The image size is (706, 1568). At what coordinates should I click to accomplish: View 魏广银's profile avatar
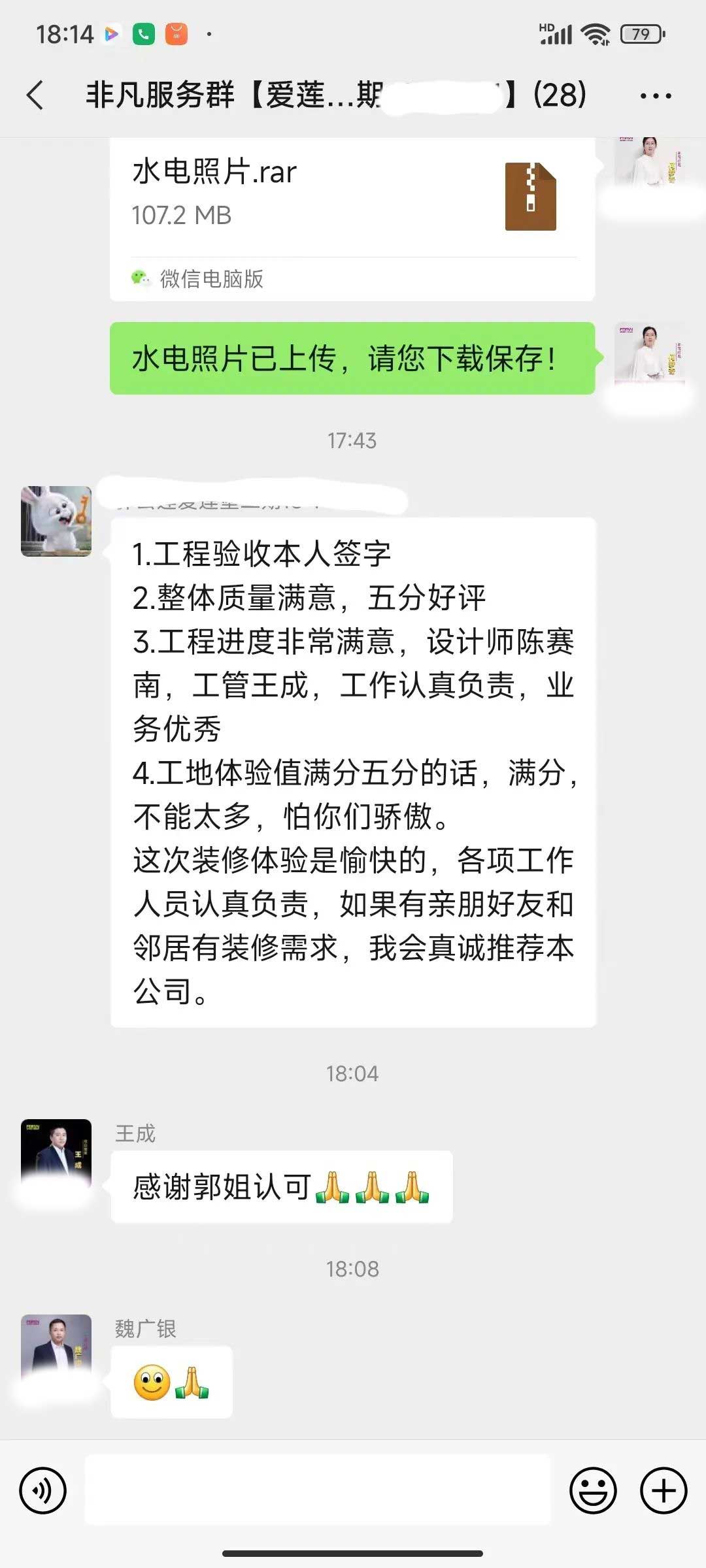click(x=56, y=1348)
